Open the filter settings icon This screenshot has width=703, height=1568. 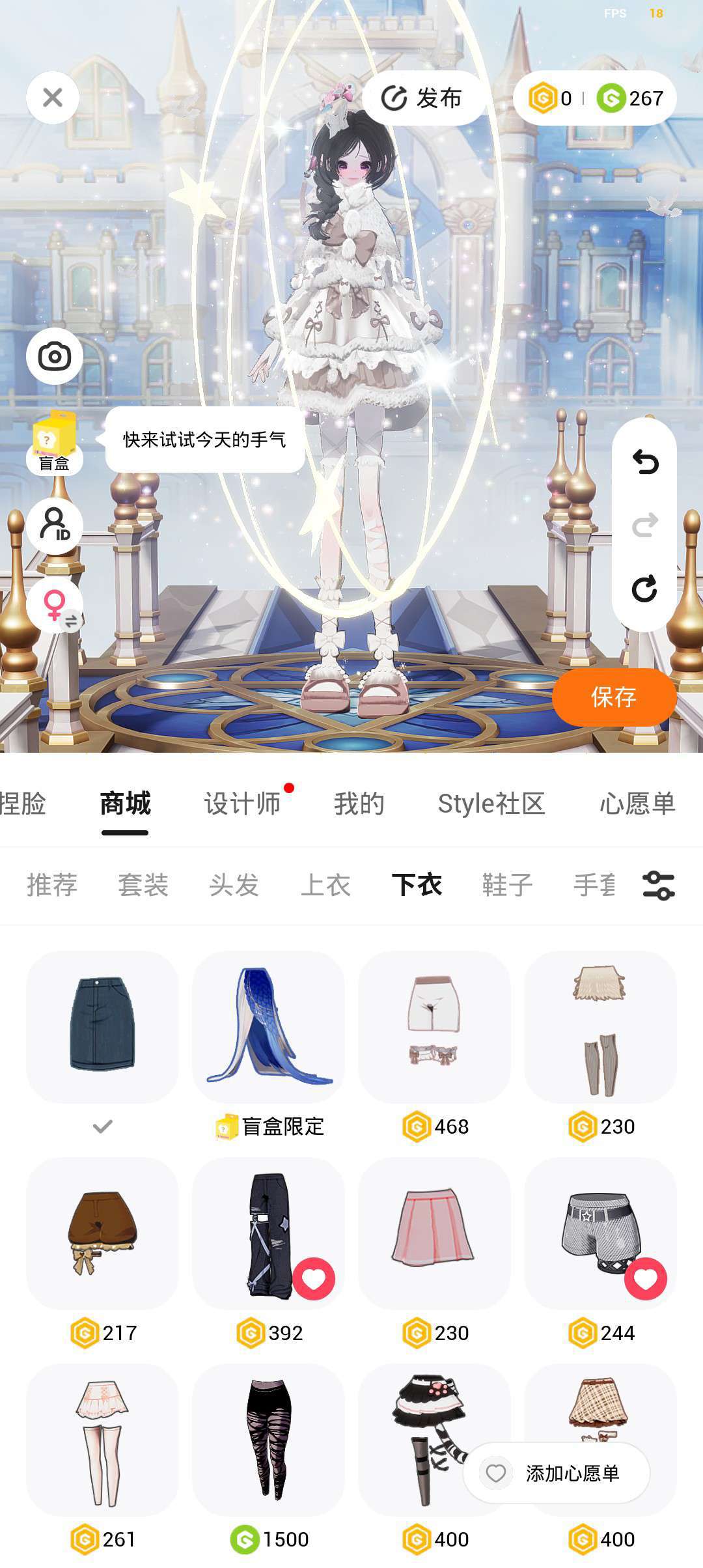659,886
